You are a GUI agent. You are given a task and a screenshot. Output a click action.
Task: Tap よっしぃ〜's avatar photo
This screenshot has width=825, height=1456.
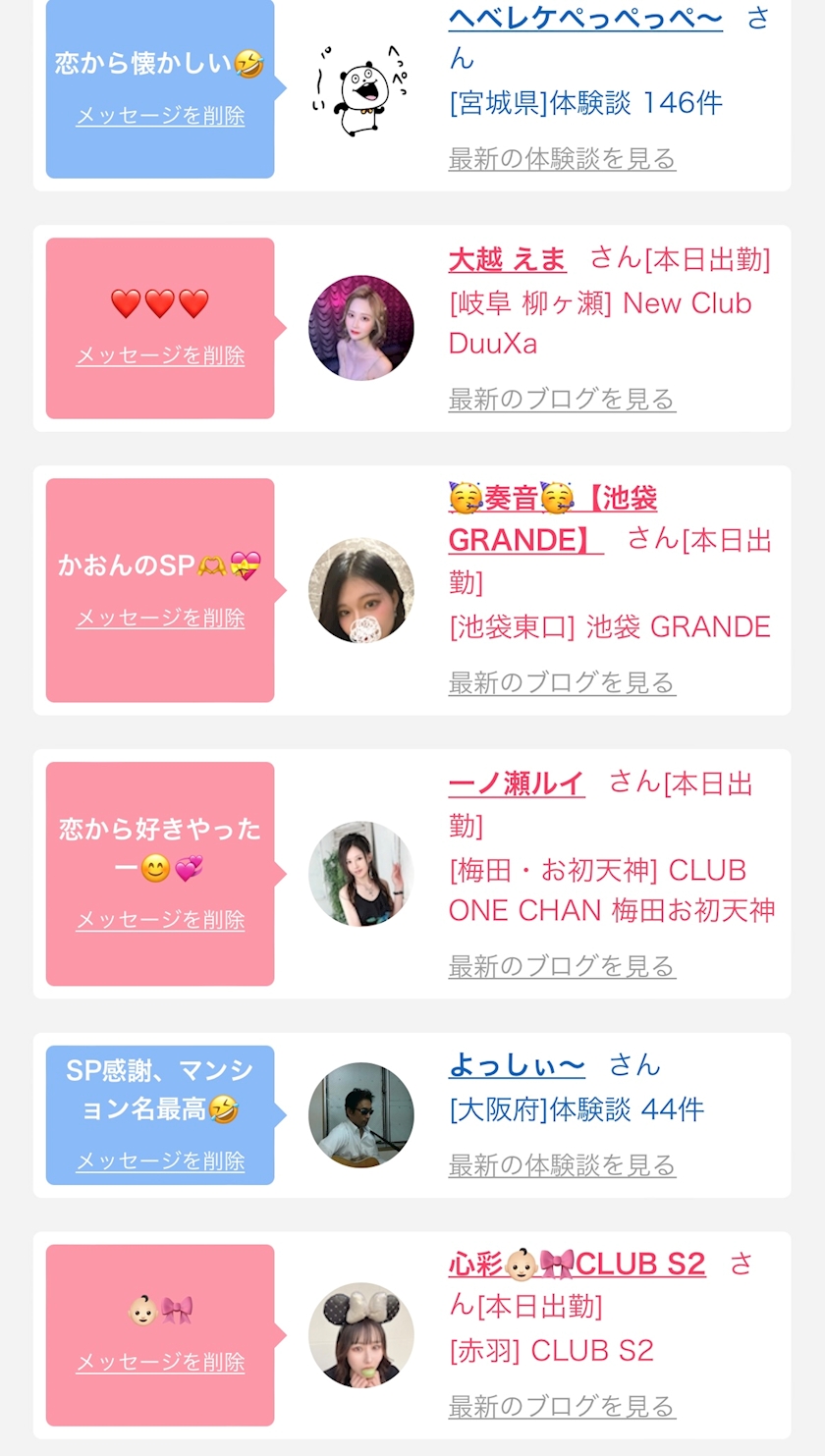[x=361, y=1115]
